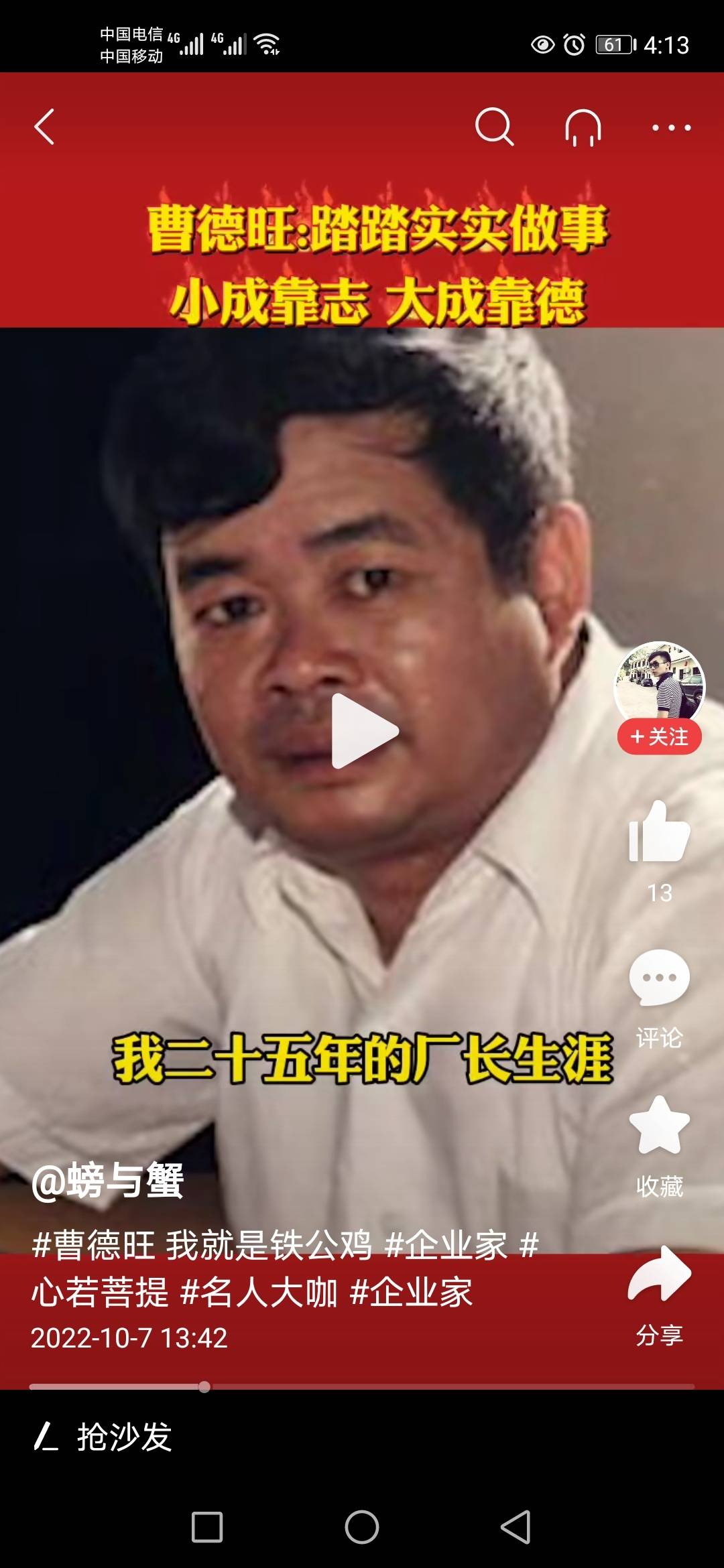Image resolution: width=724 pixels, height=1568 pixels.
Task: Open recent apps from navigation bar
Action: click(207, 1527)
